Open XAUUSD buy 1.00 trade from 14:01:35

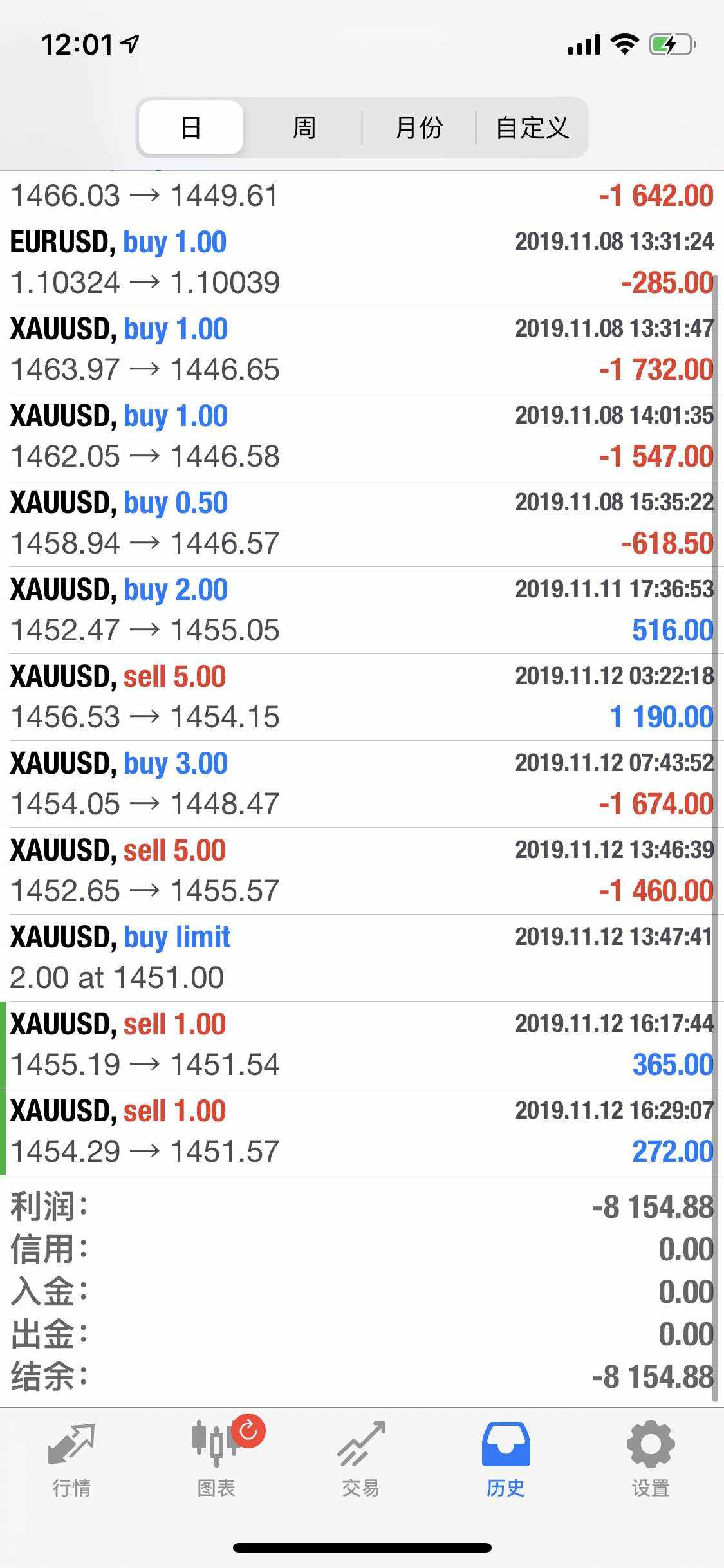[x=362, y=436]
